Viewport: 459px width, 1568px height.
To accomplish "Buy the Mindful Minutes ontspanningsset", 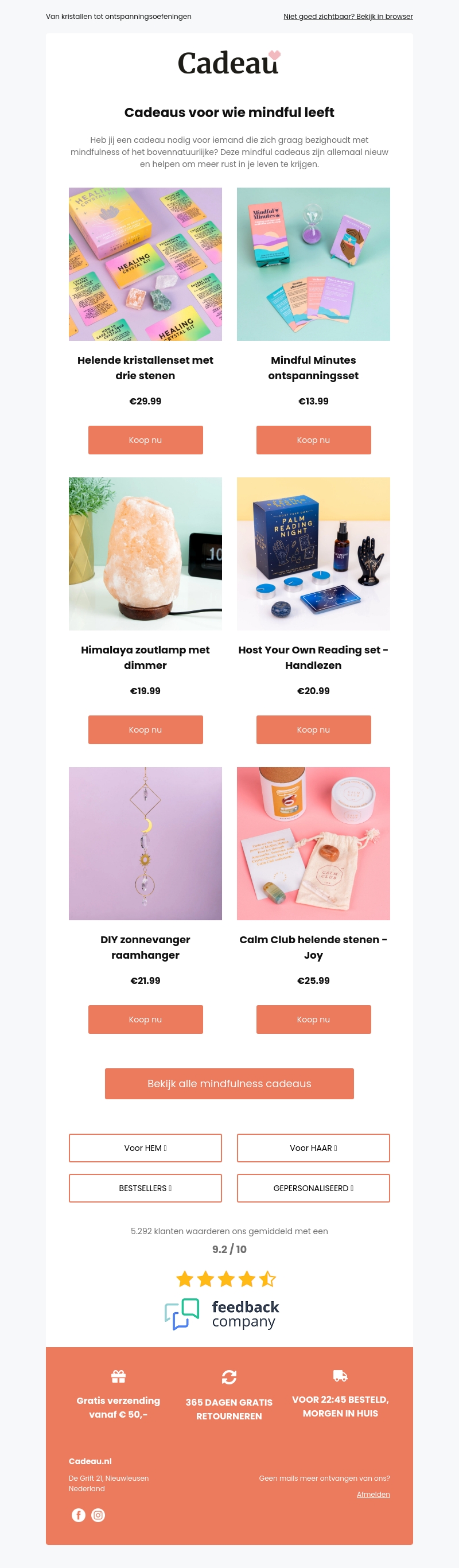I will coord(313,439).
